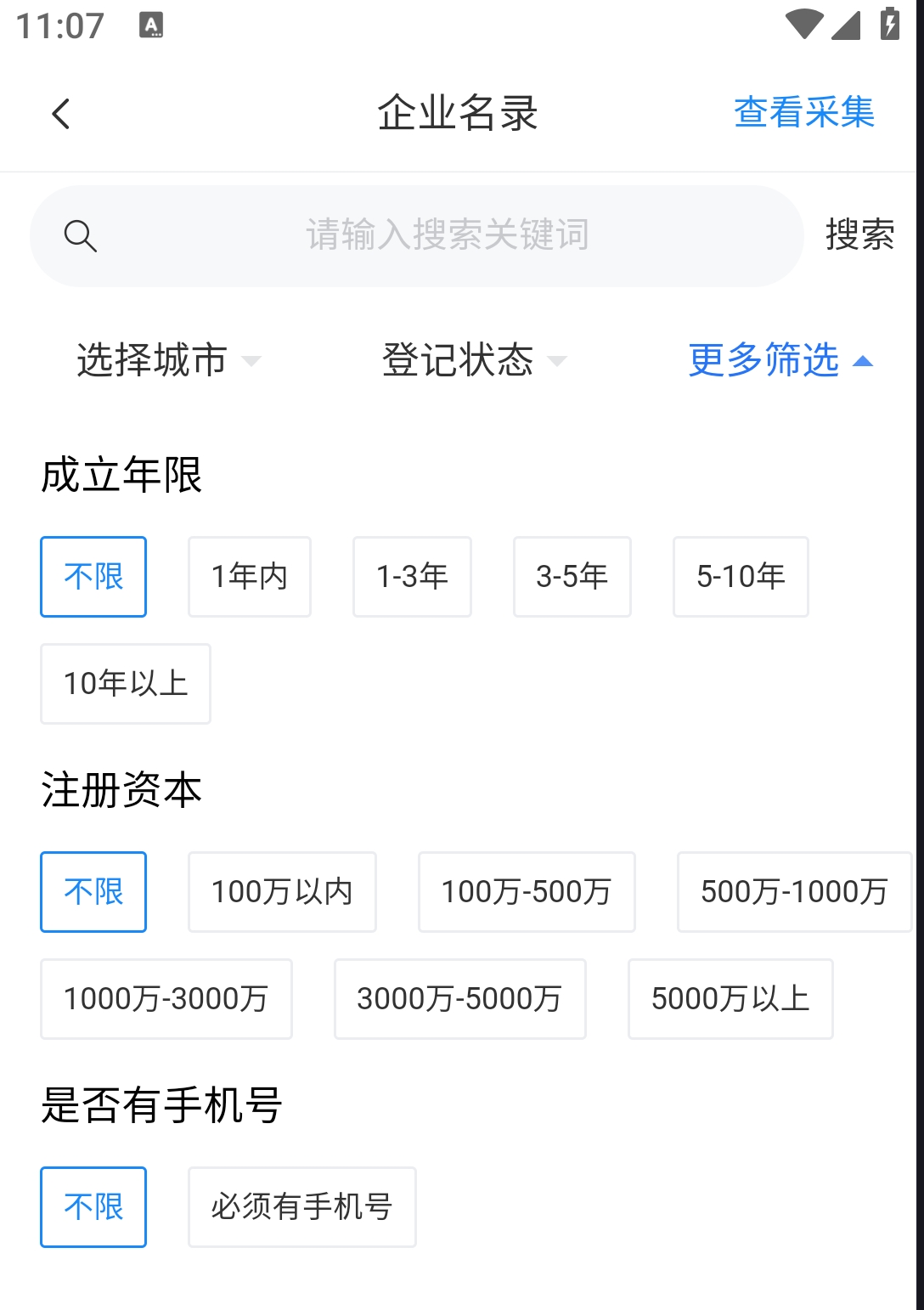The width and height of the screenshot is (924, 1310).
Task: Tap the notification icon next to the clock
Action: coord(153,25)
